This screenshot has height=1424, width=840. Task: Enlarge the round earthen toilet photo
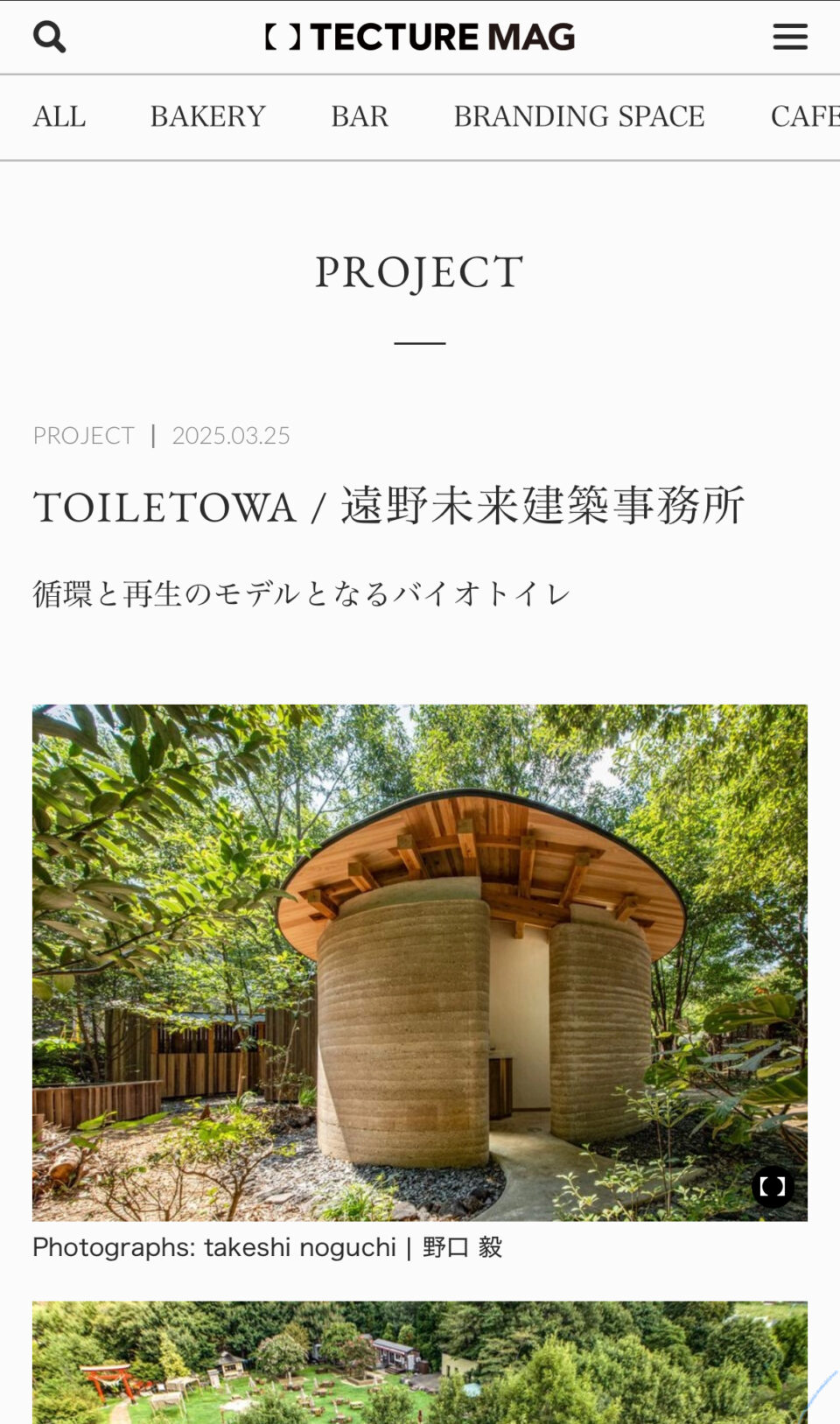tap(420, 963)
